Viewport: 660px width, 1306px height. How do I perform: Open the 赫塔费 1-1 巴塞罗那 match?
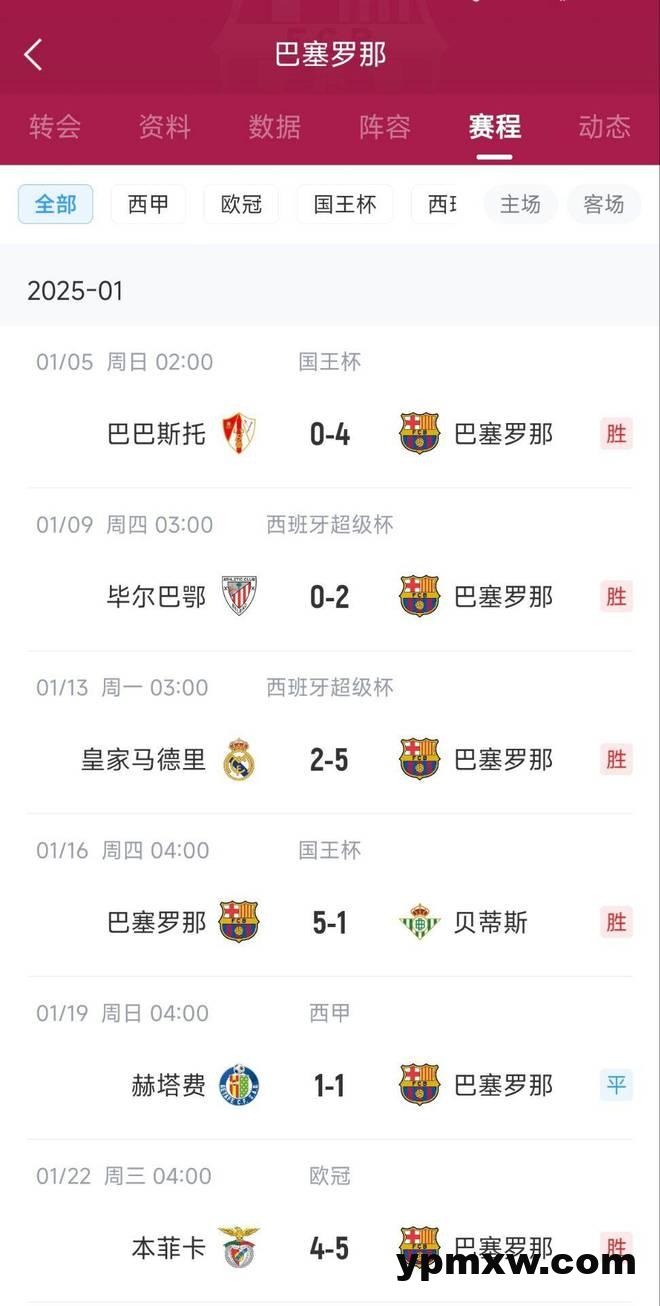330,1059
